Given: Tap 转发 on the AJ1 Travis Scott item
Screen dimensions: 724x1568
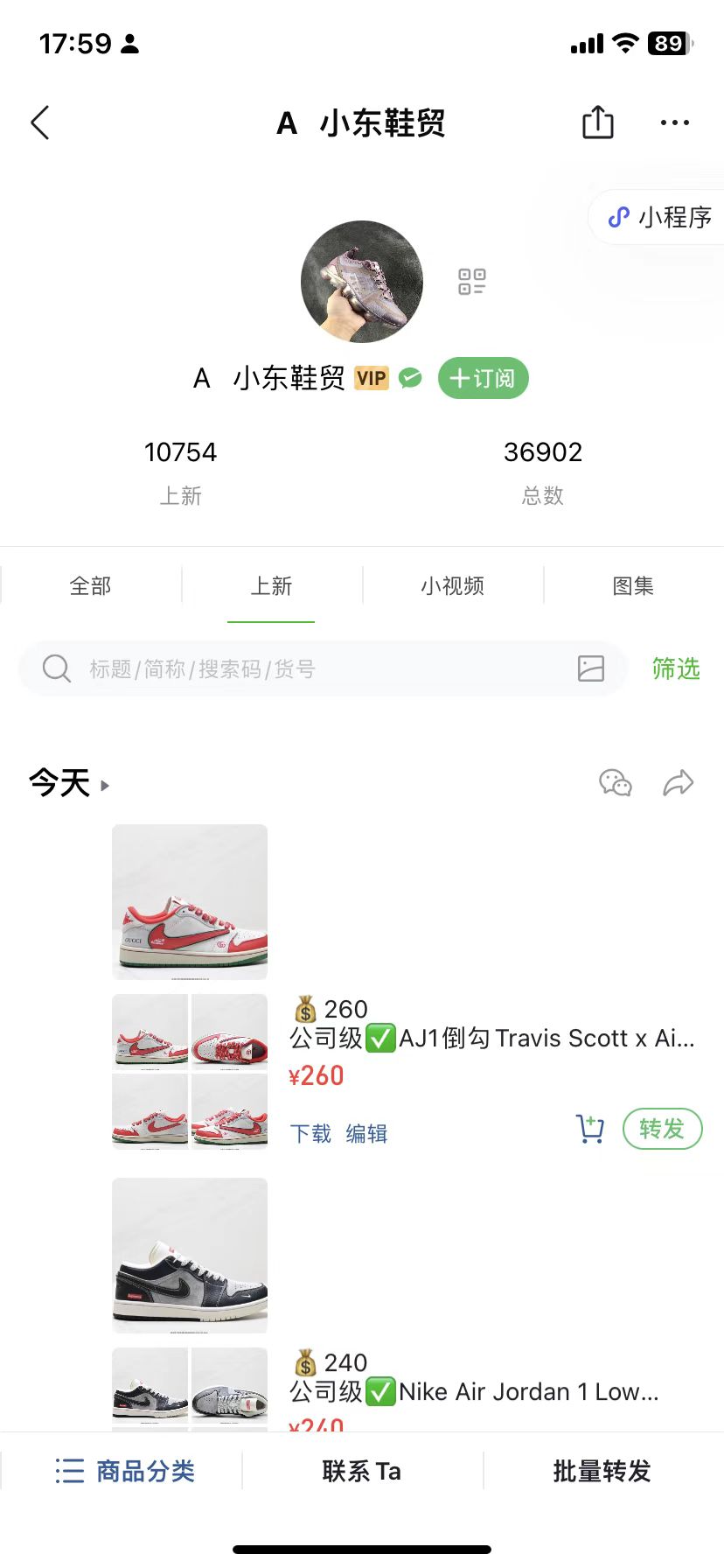Looking at the screenshot, I should coord(662,1129).
